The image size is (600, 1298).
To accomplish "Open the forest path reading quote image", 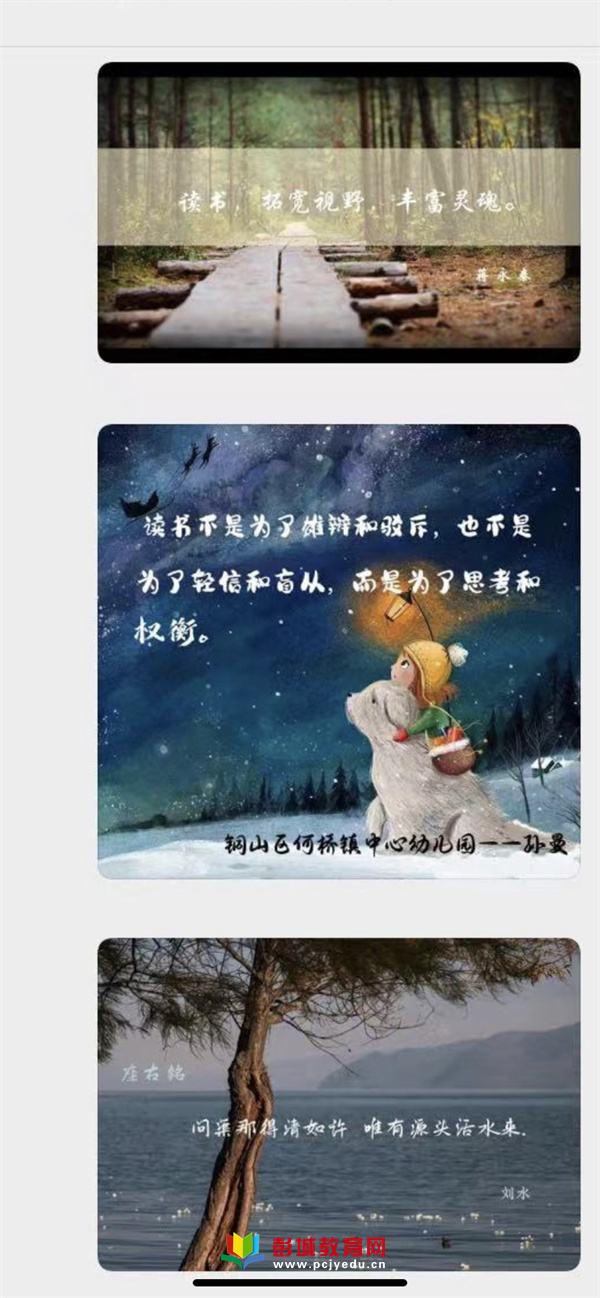I will [x=338, y=212].
